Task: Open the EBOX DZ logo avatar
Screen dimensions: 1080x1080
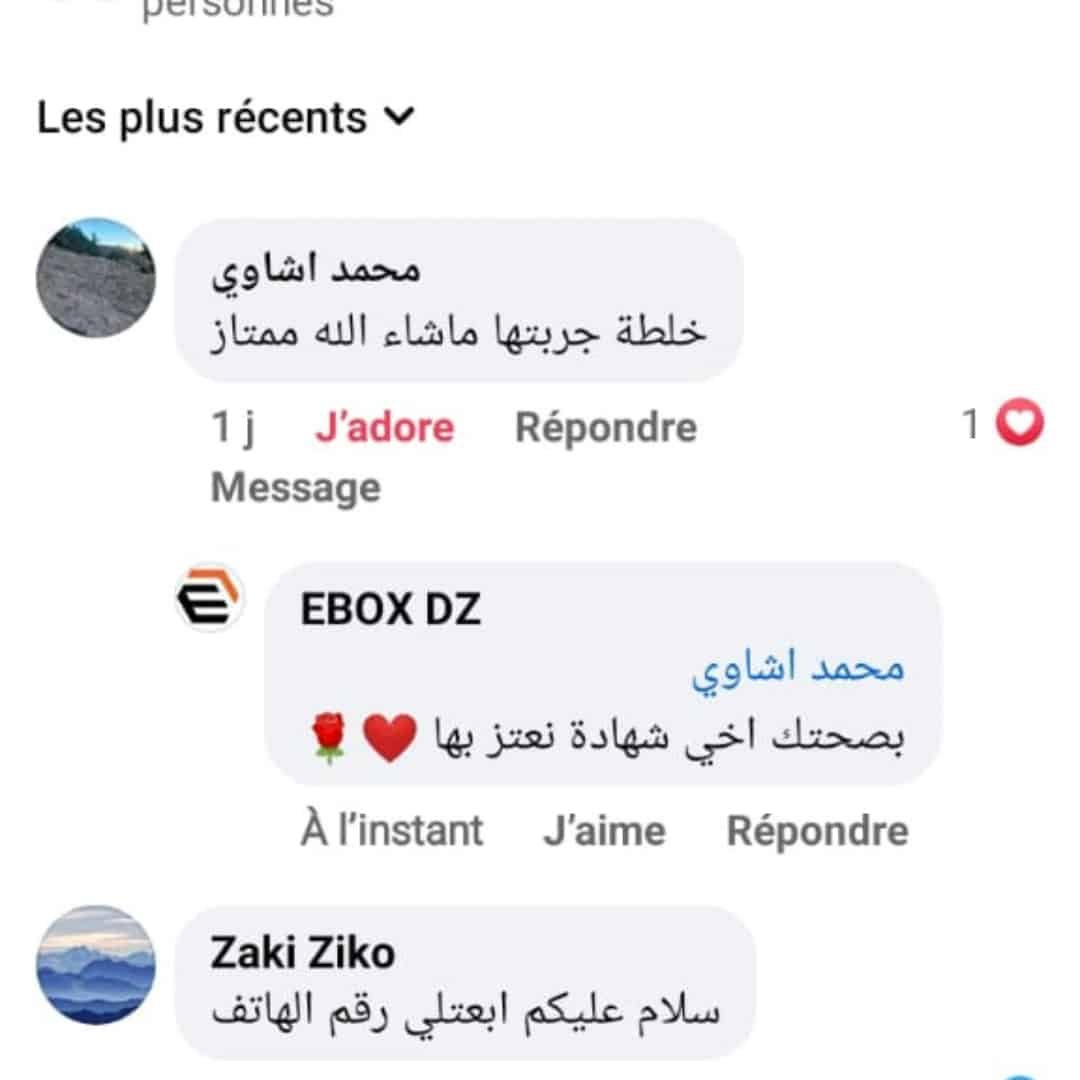Action: pyautogui.click(x=210, y=597)
